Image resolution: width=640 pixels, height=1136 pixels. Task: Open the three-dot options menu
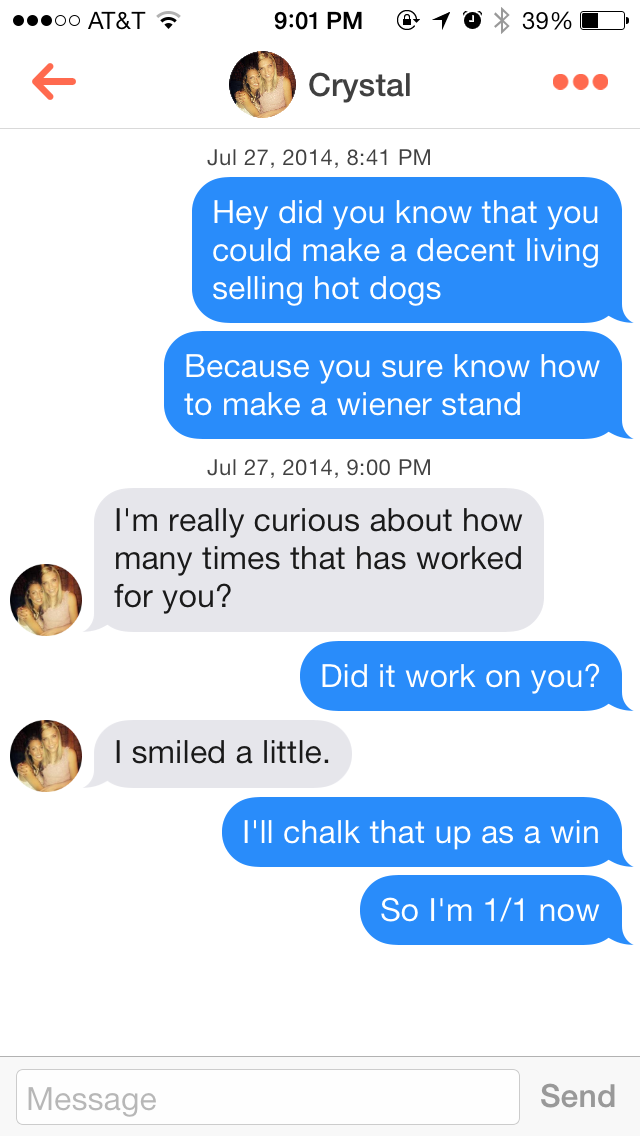(x=580, y=82)
